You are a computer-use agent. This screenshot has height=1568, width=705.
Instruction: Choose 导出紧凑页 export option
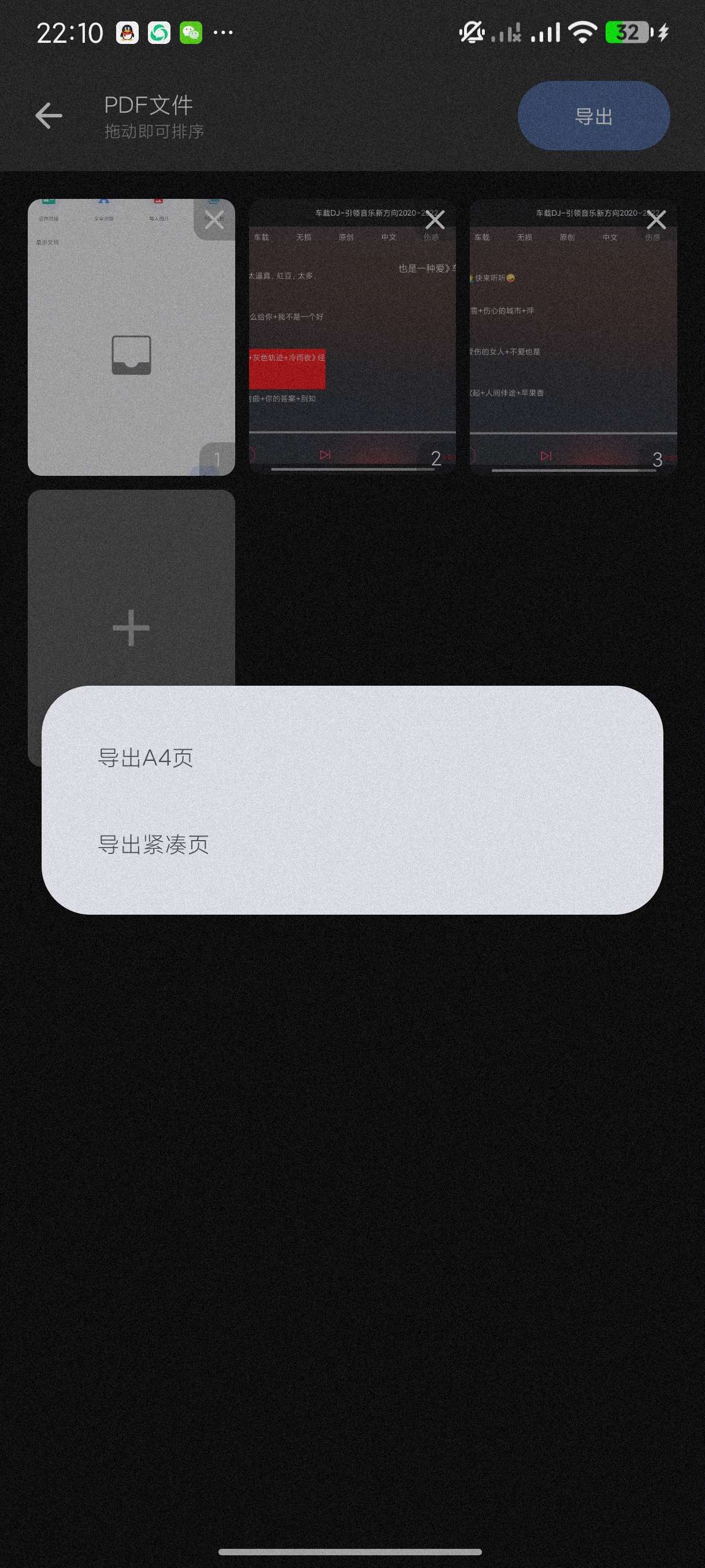153,844
